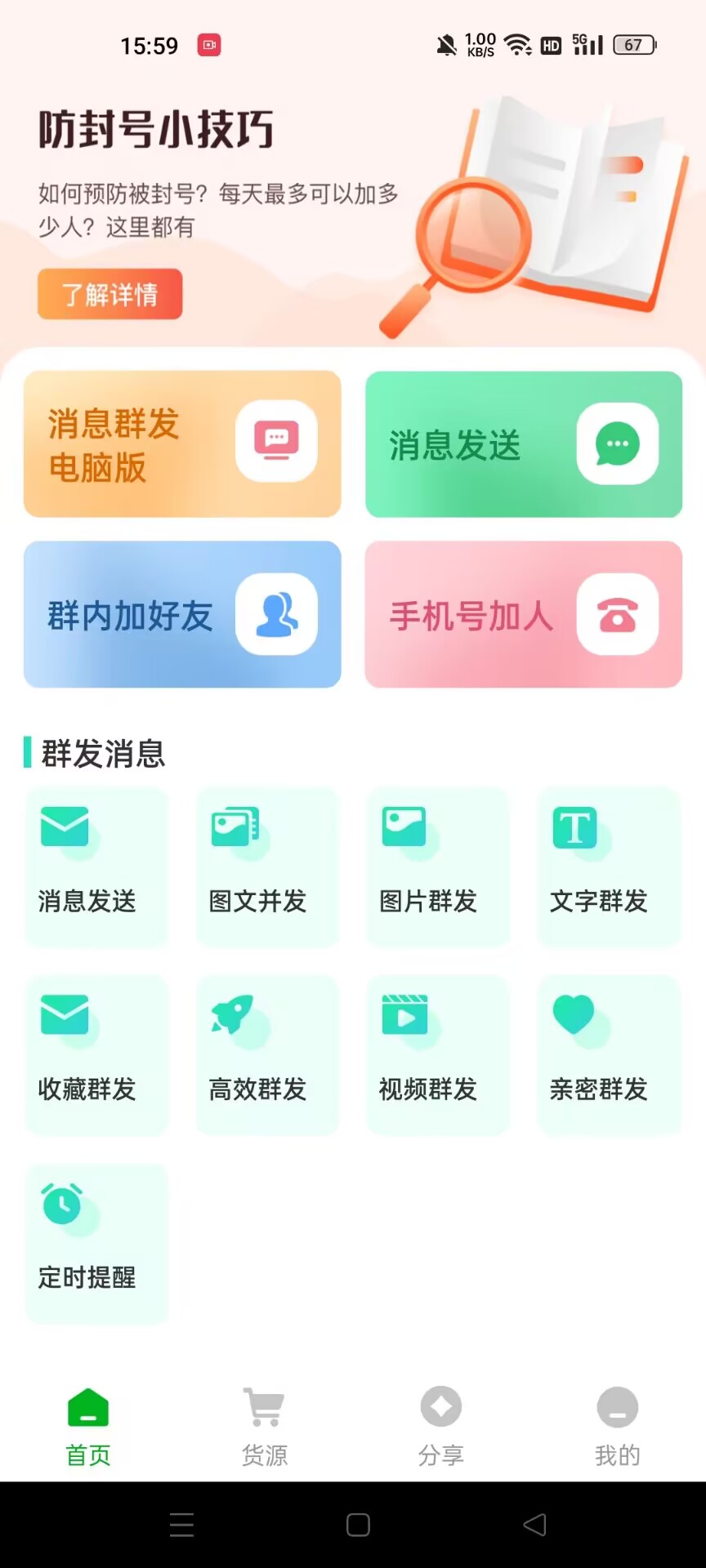Open the green 消息发送 card
The width and height of the screenshot is (706, 1568).
pos(523,443)
